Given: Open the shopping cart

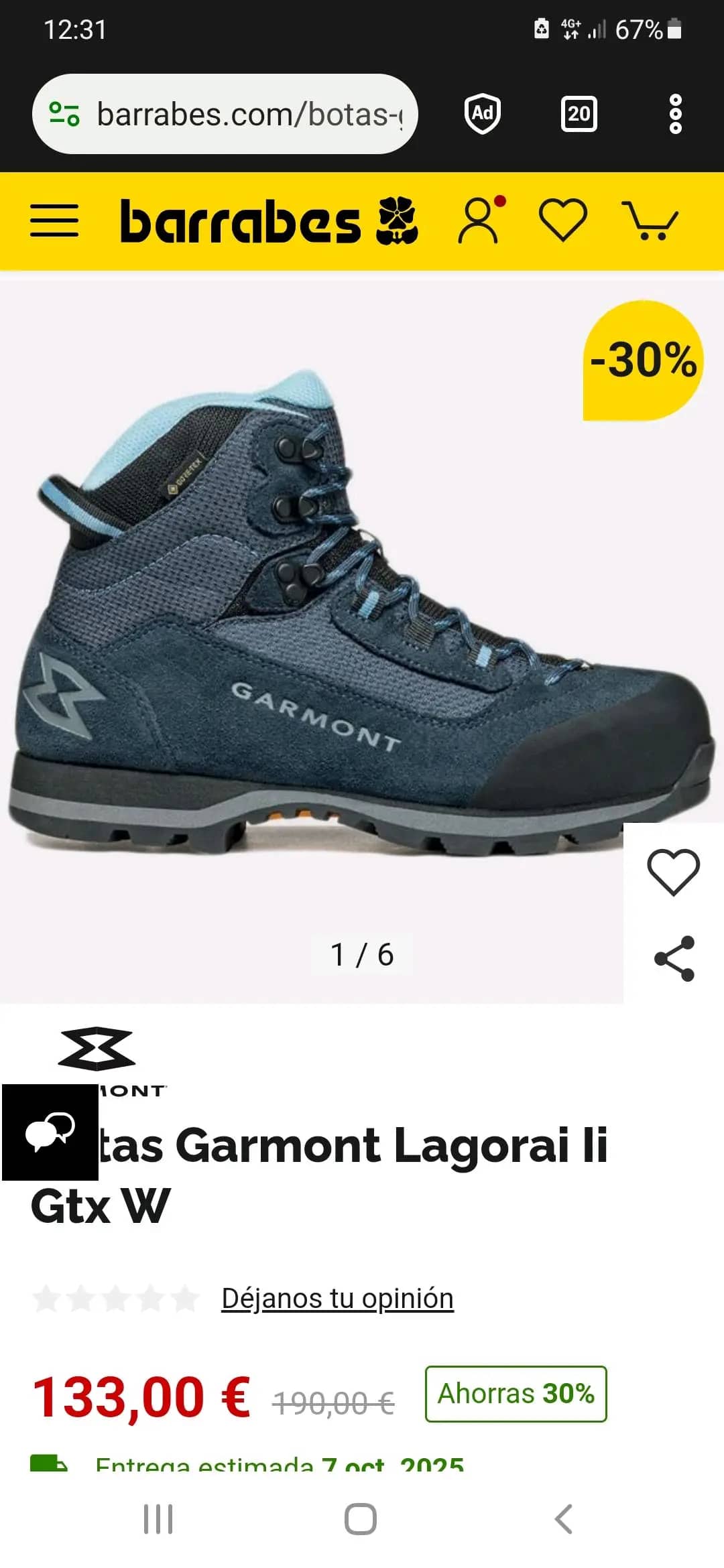Looking at the screenshot, I should coord(650,220).
